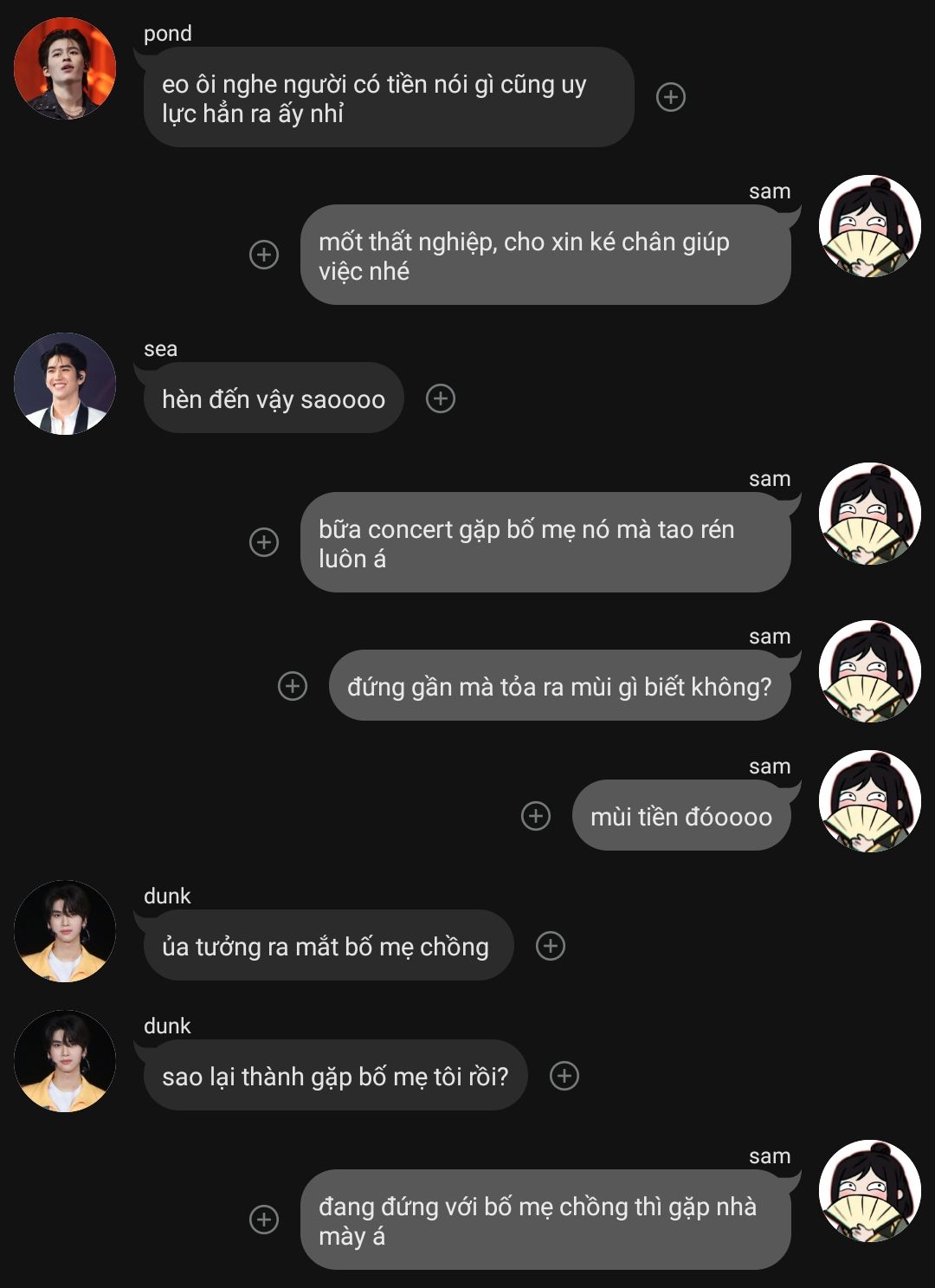This screenshot has width=935, height=1288.
Task: Tap plus next to "ủa tưởng ra mắt" message
Action: [x=551, y=946]
